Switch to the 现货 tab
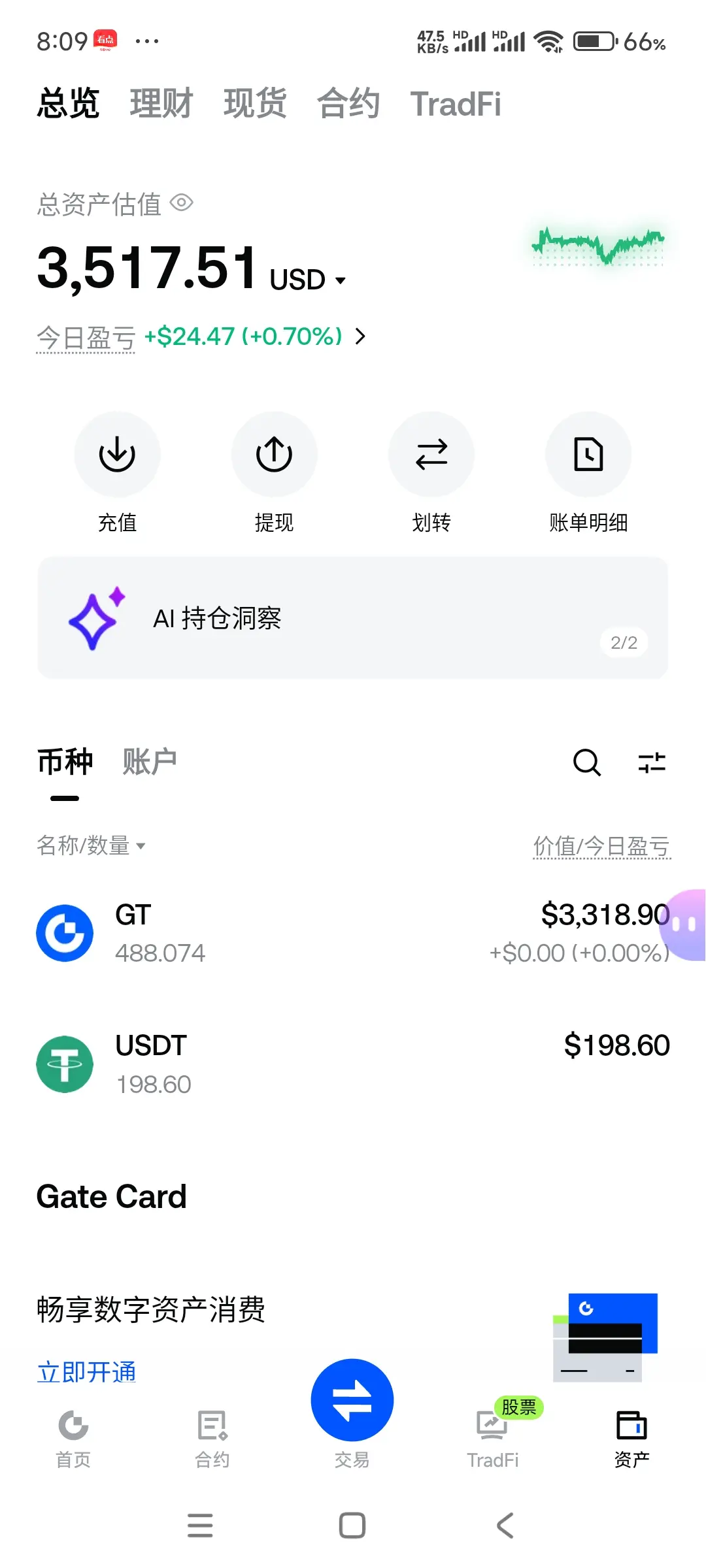Screen dimensions: 706x1568 [x=255, y=104]
